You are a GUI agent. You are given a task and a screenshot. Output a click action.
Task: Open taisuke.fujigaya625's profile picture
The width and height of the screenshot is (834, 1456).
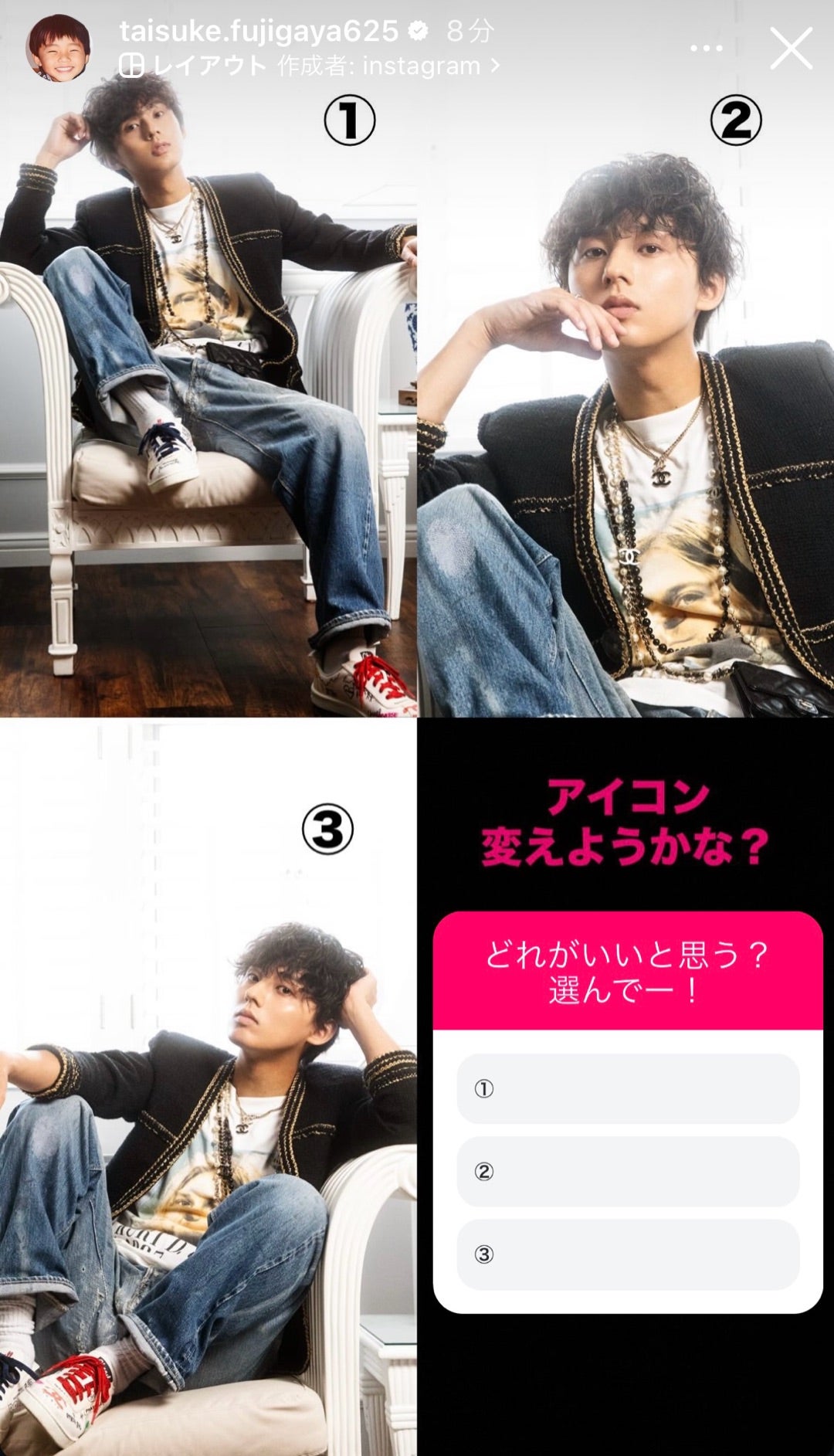coord(58,48)
